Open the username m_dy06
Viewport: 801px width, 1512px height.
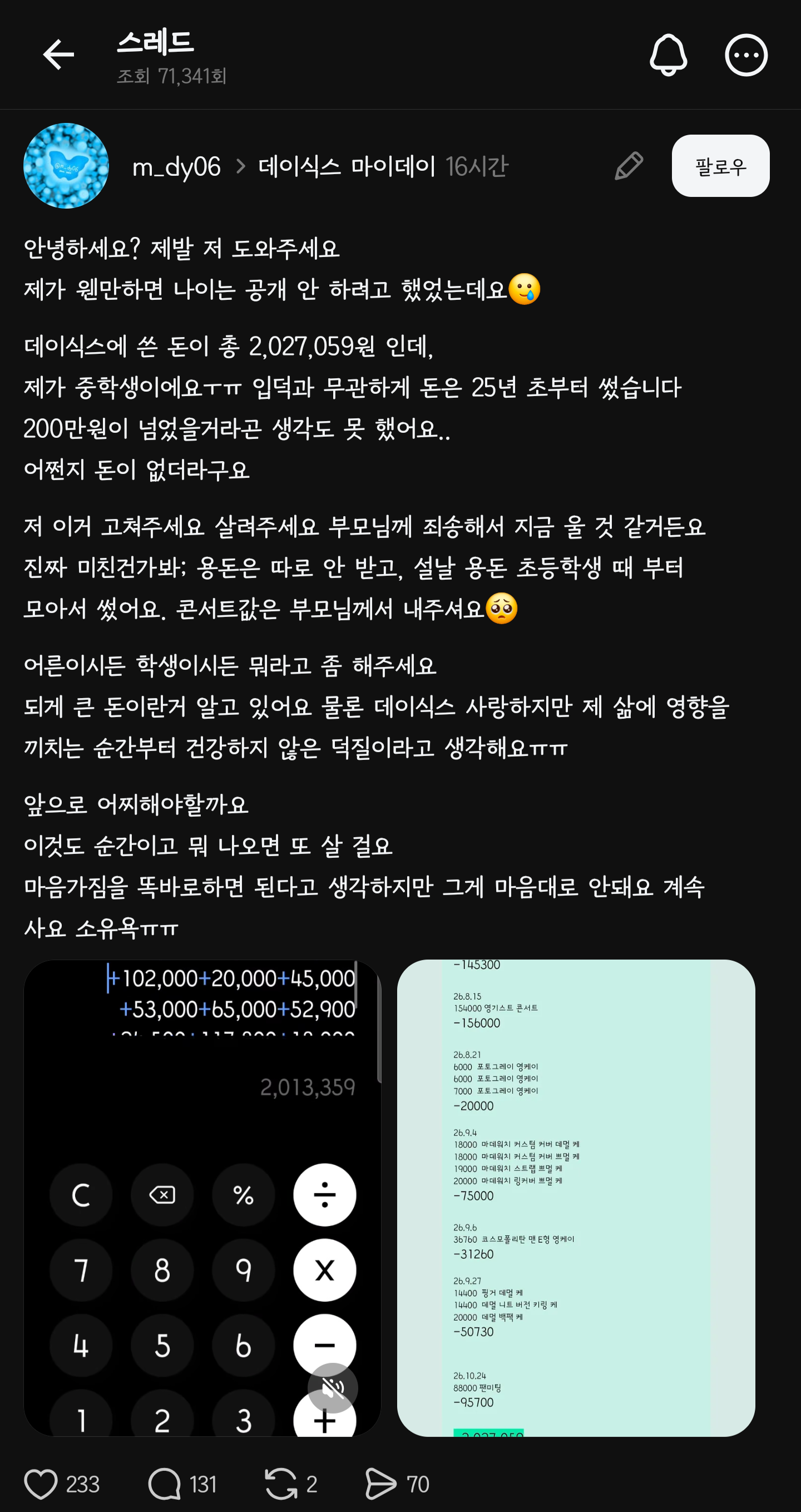pyautogui.click(x=177, y=167)
